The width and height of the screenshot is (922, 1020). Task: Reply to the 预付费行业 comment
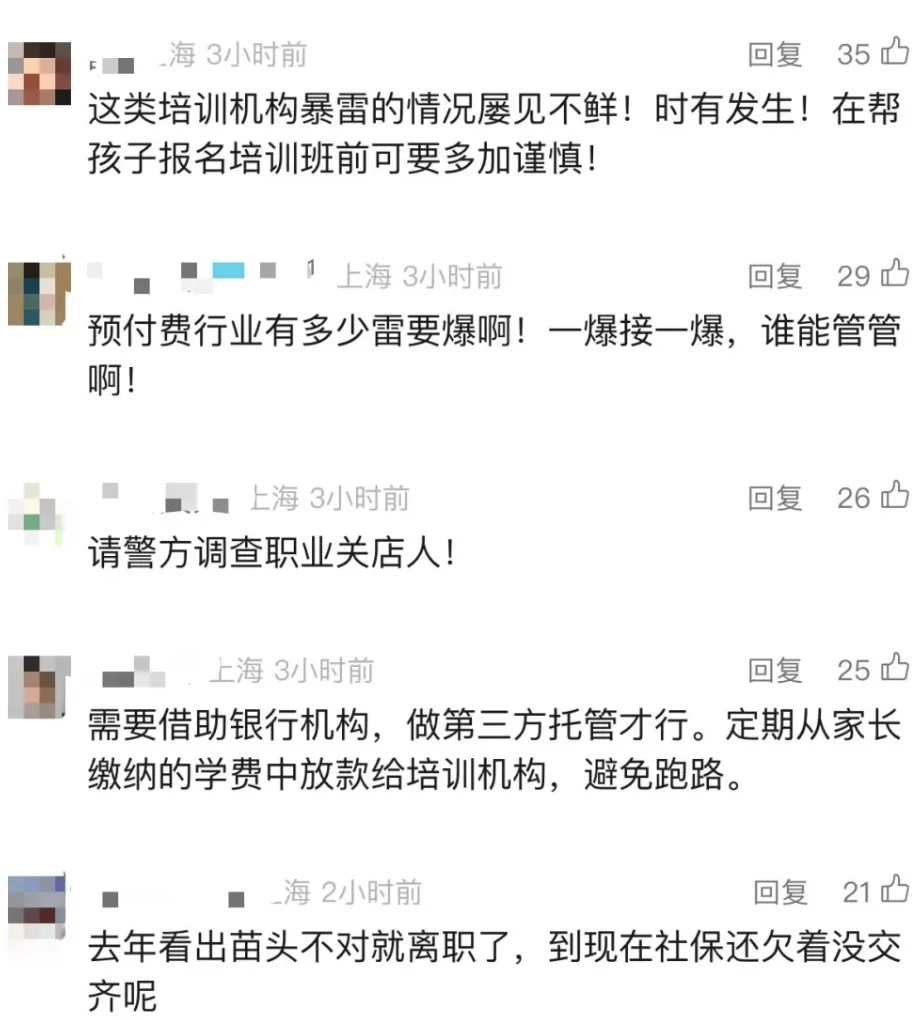(775, 276)
